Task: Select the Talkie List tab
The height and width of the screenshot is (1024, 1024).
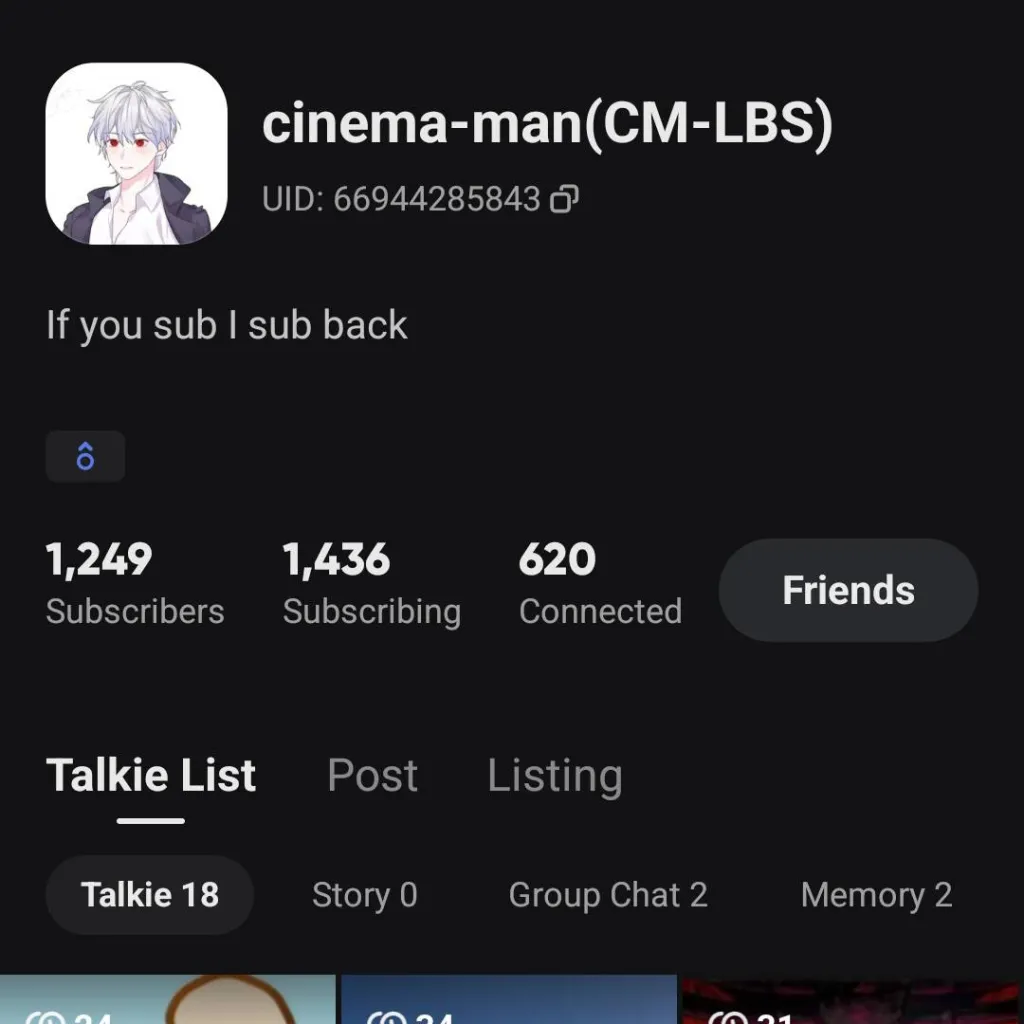Action: 151,776
